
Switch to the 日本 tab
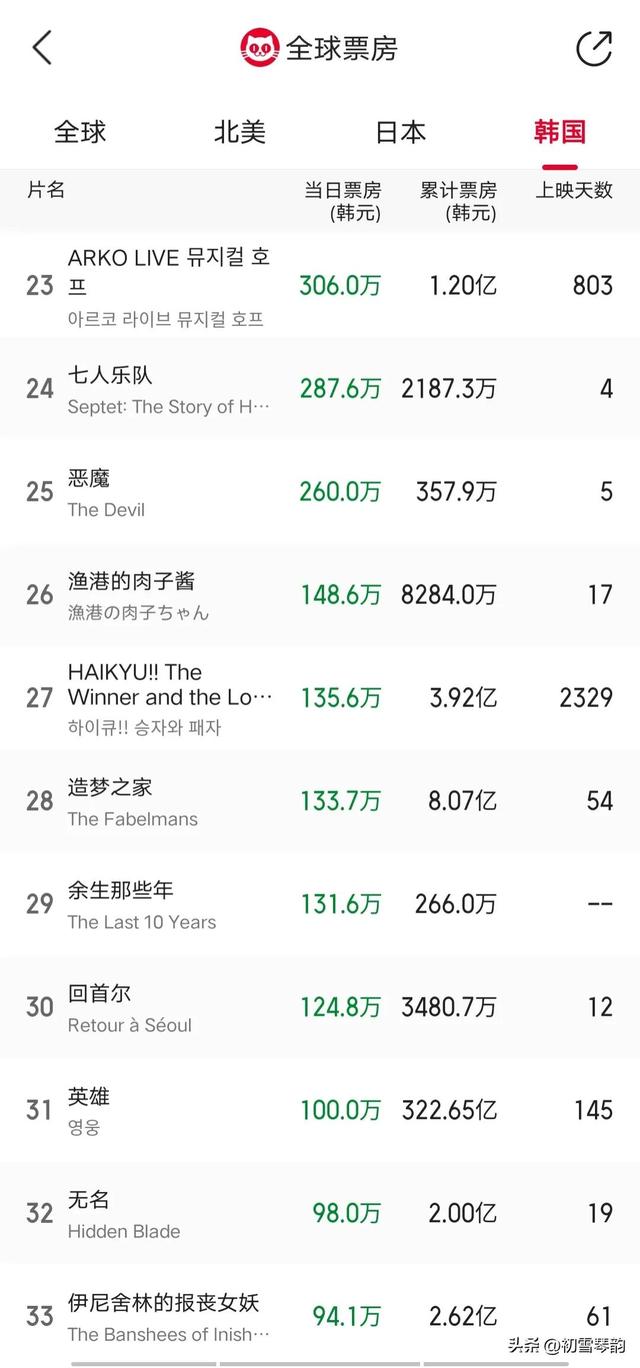pyautogui.click(x=400, y=132)
